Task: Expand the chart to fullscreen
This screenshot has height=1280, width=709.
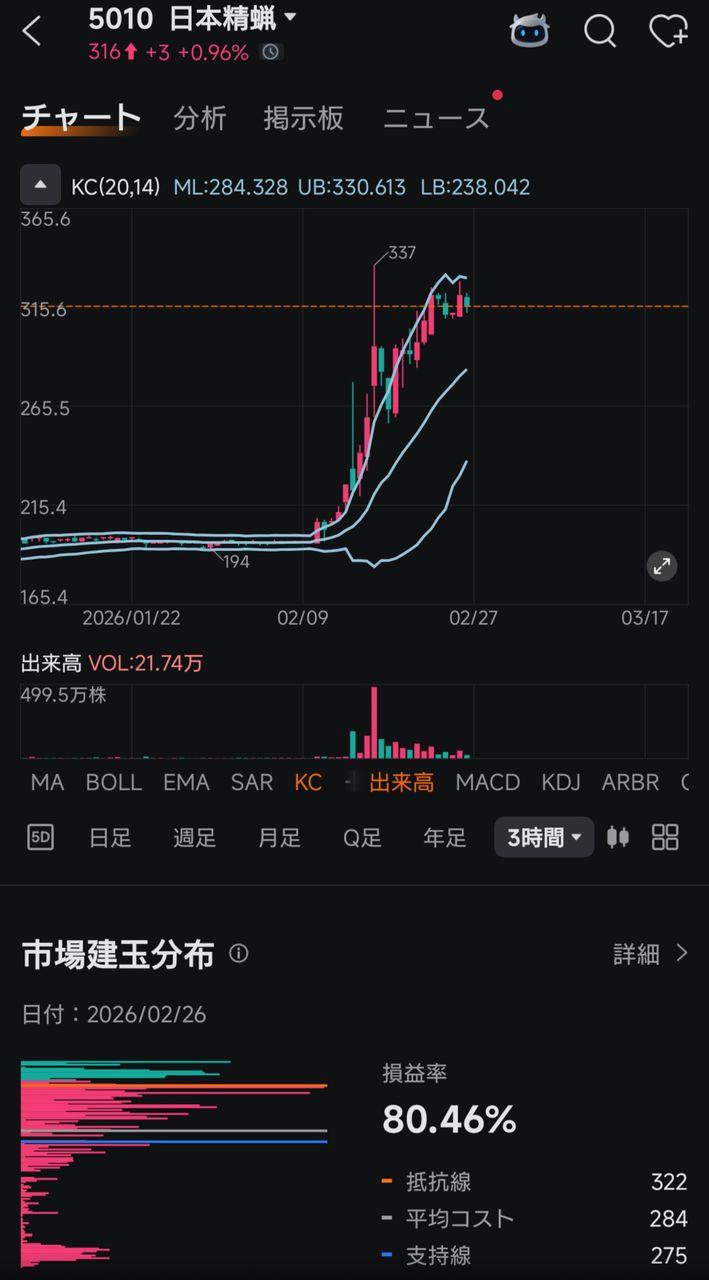Action: coord(661,566)
